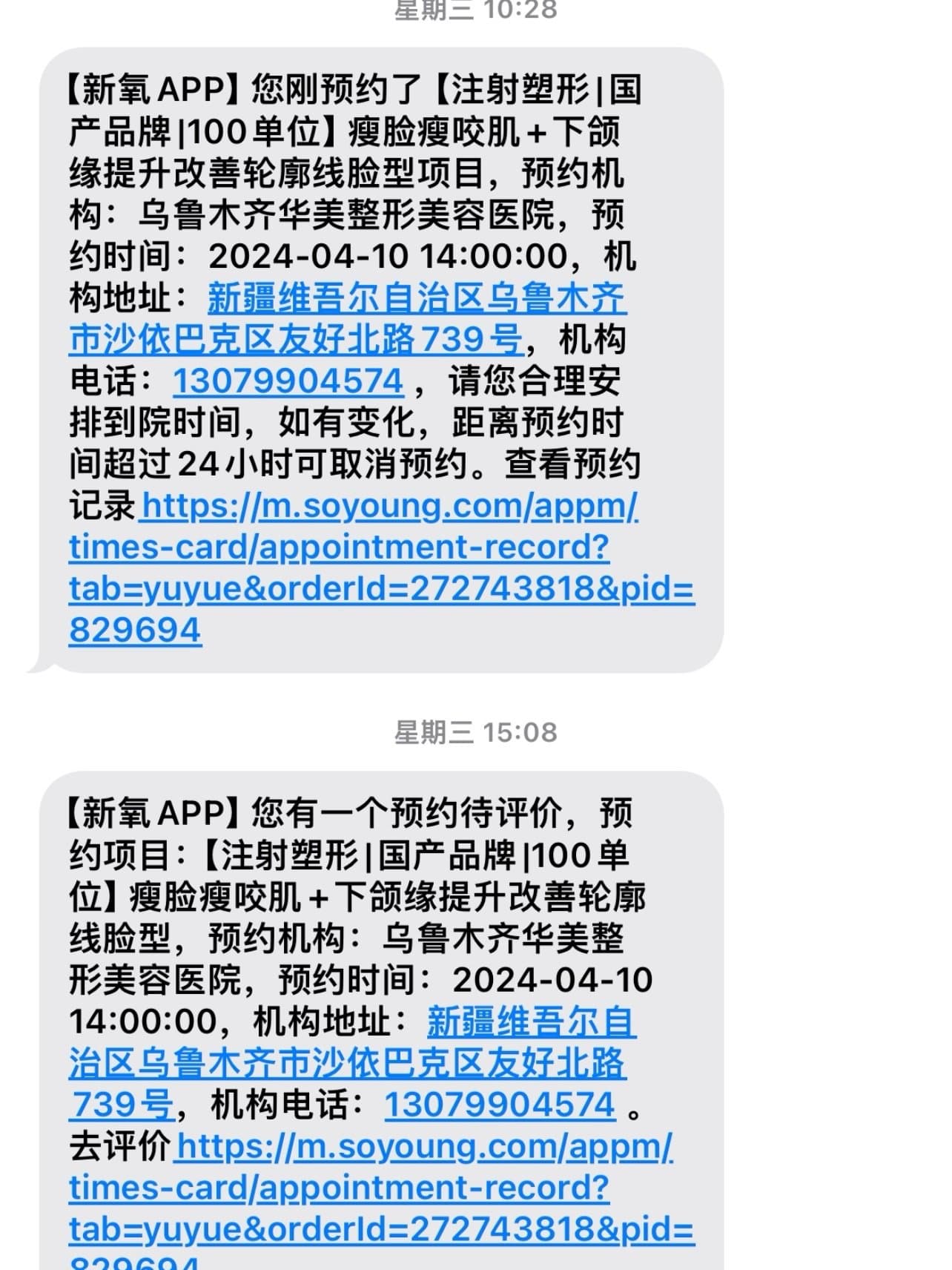Open the address link in the 10:28 message
The height and width of the screenshot is (1270, 952).
415,300
